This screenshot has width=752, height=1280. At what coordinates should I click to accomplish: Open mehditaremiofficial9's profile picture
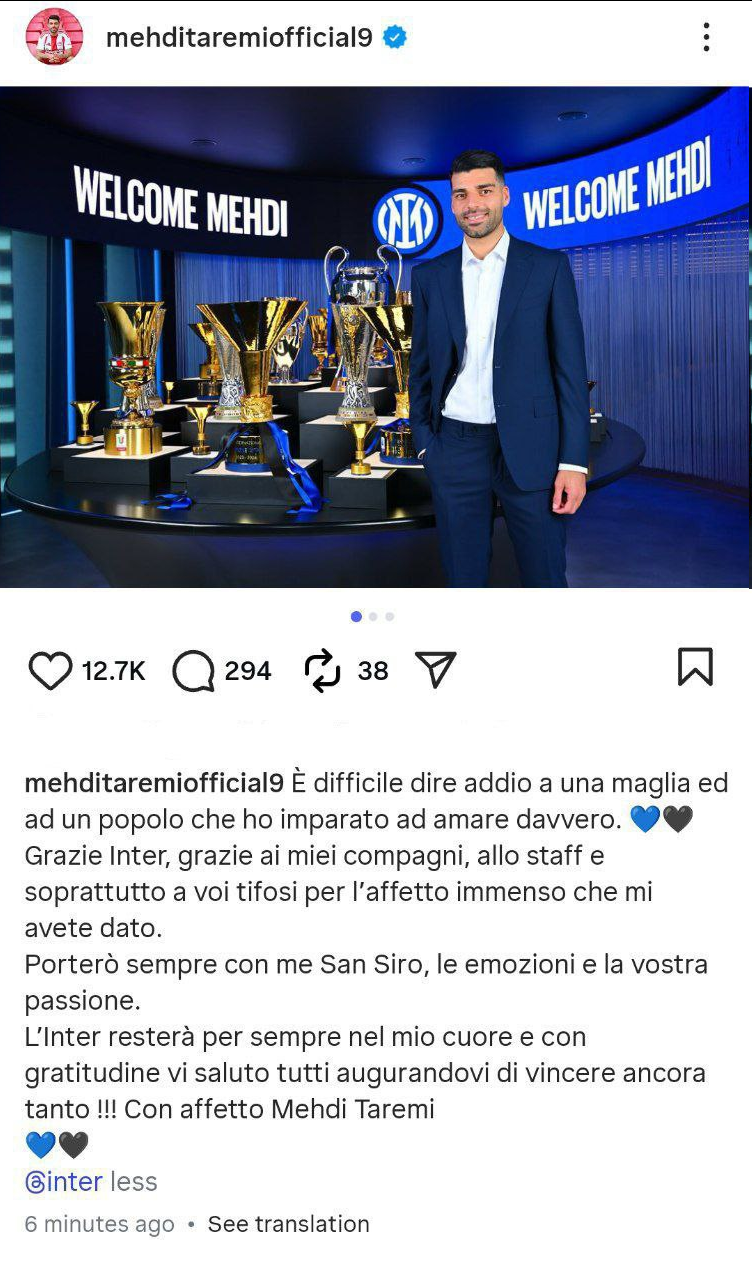[x=54, y=38]
